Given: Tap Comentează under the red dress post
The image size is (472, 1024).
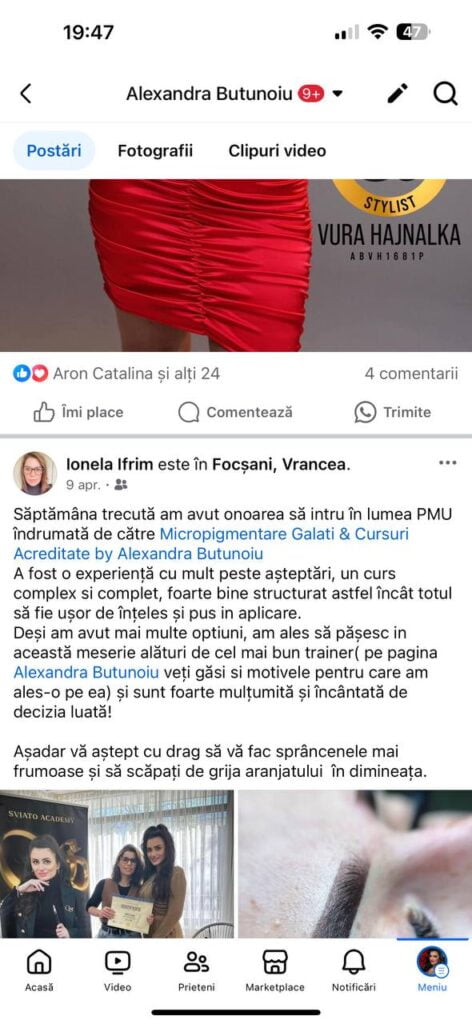Looking at the screenshot, I should click(235, 412).
